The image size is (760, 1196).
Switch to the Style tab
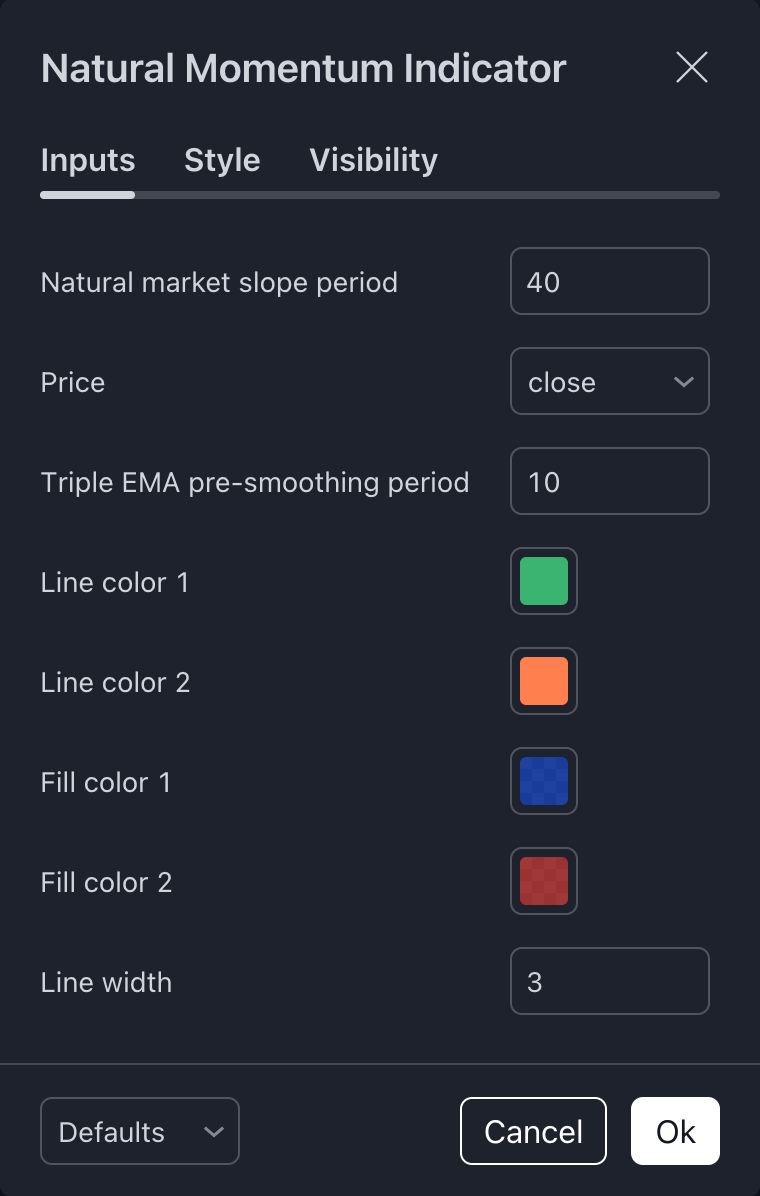tap(222, 160)
